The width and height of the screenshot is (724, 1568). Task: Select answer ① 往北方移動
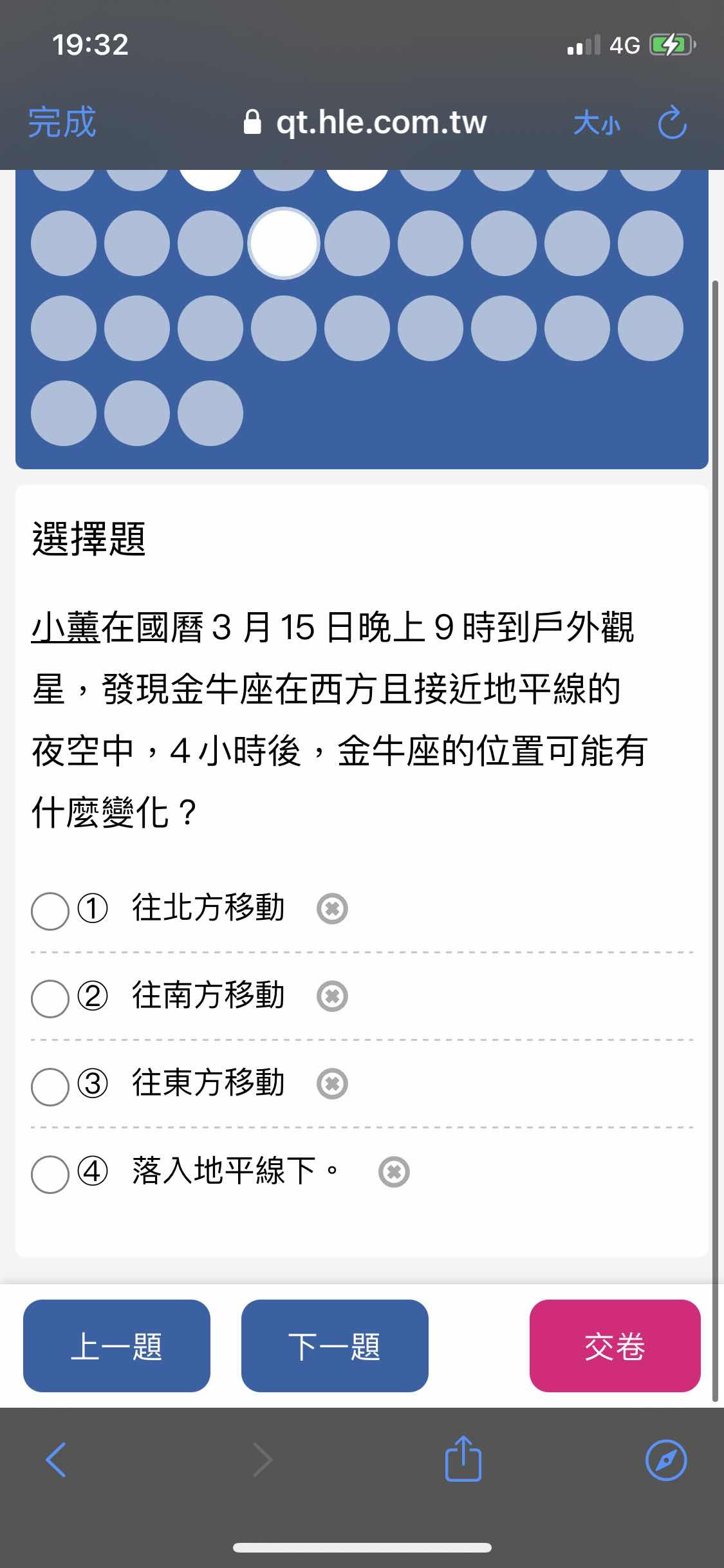50,910
